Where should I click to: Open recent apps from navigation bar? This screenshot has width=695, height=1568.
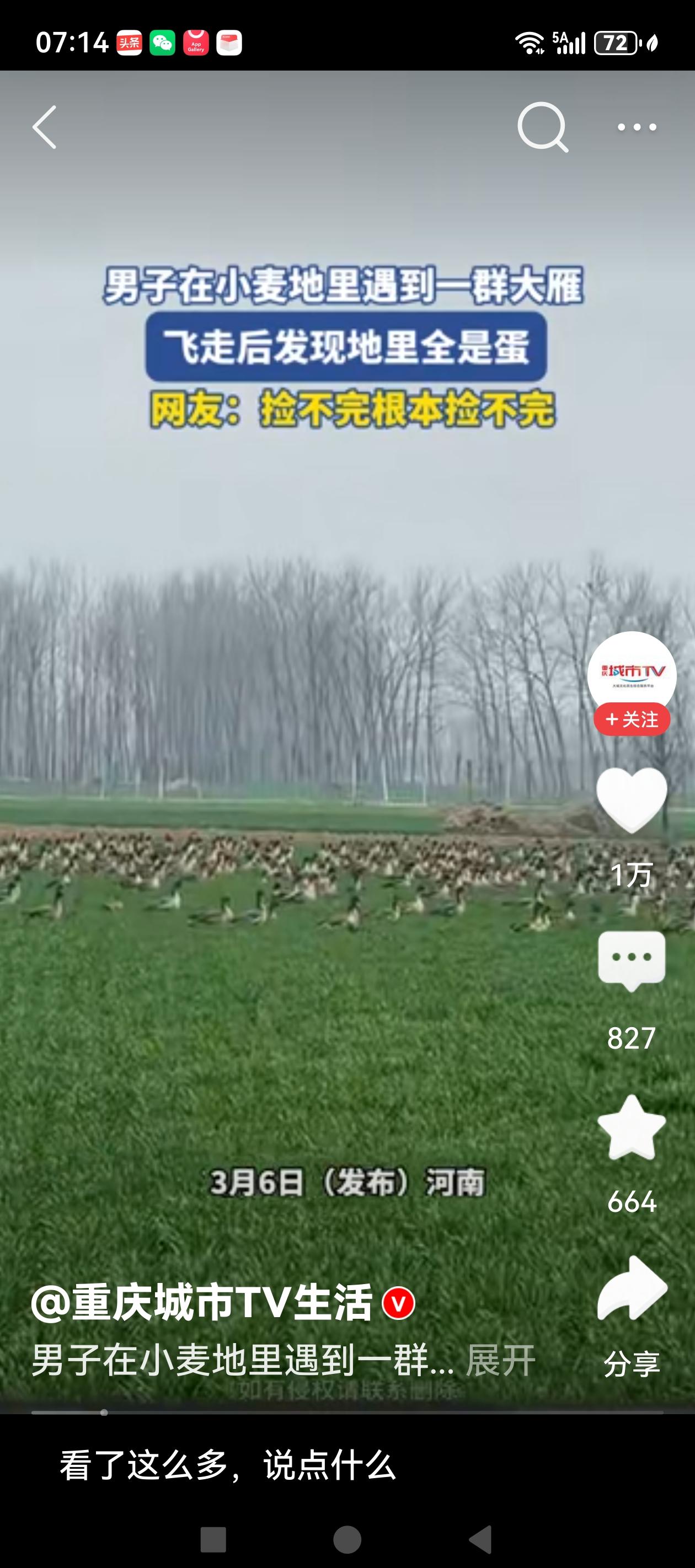pos(213,1540)
